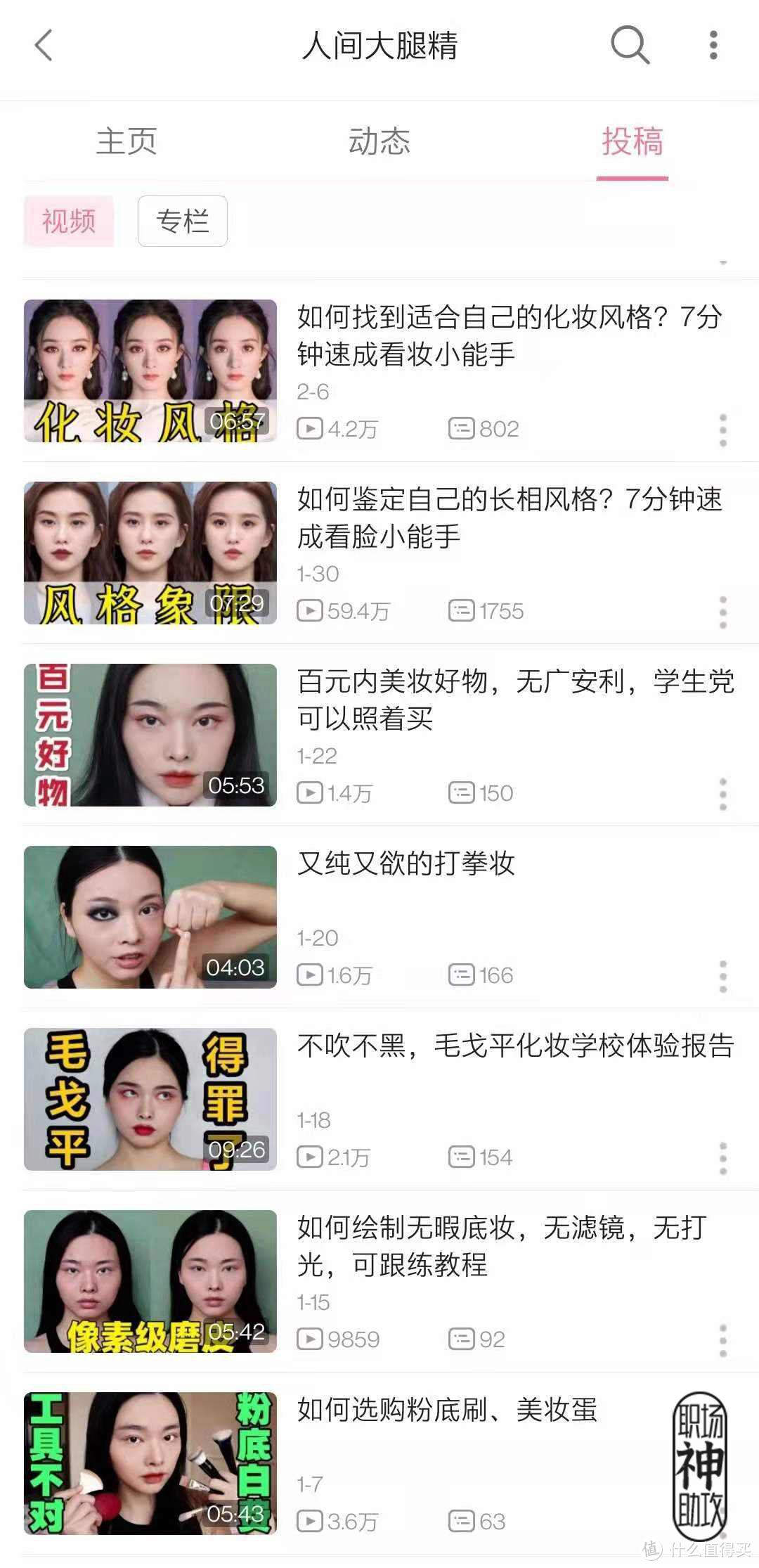Open more options for 长相风格 video
This screenshot has width=759, height=1568.
pyautogui.click(x=722, y=612)
